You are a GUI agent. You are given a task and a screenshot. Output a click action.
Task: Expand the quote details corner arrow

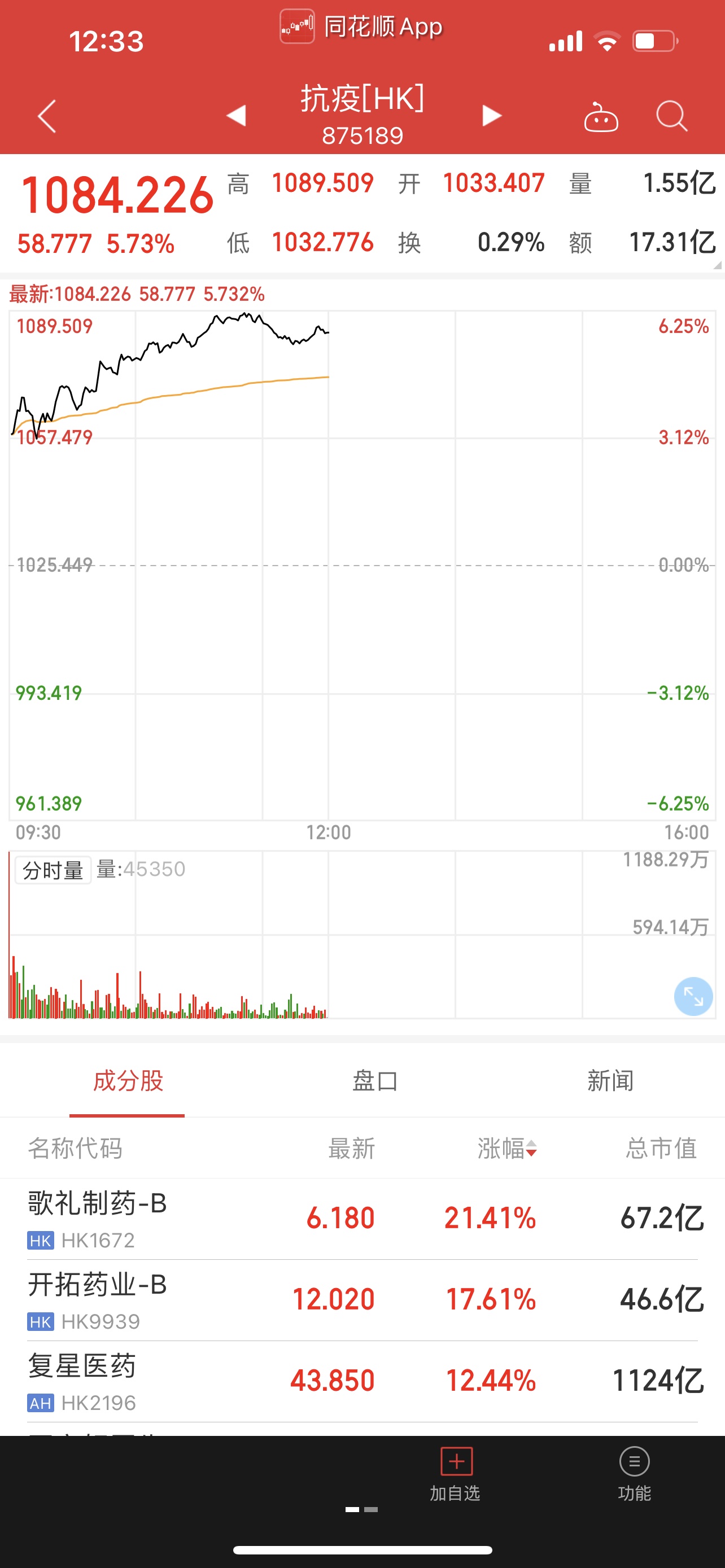(717, 265)
